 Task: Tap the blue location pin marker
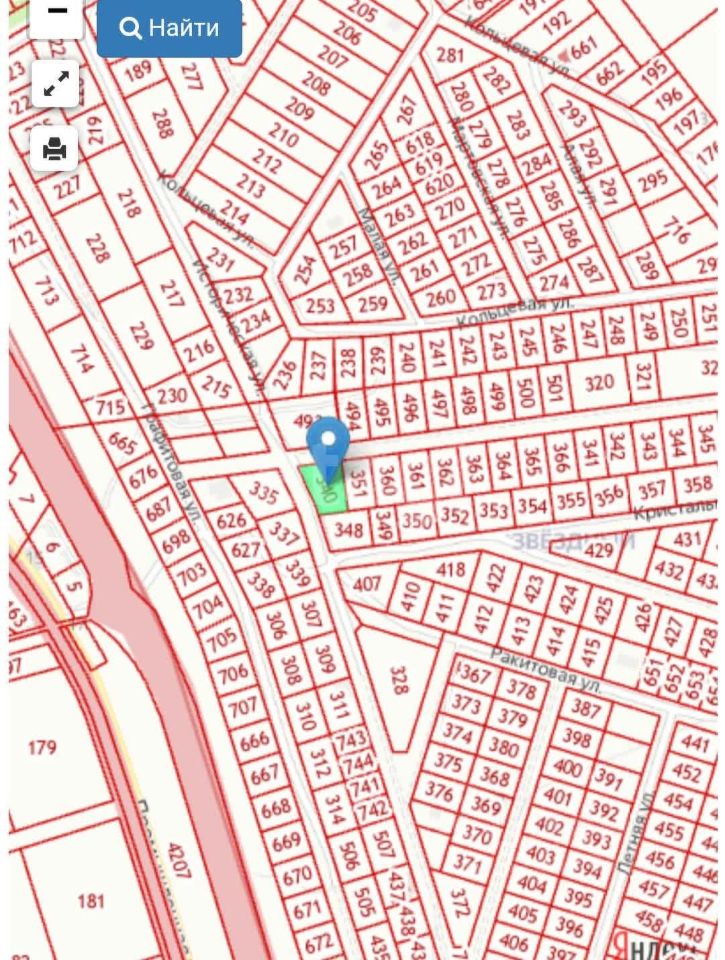(x=328, y=445)
